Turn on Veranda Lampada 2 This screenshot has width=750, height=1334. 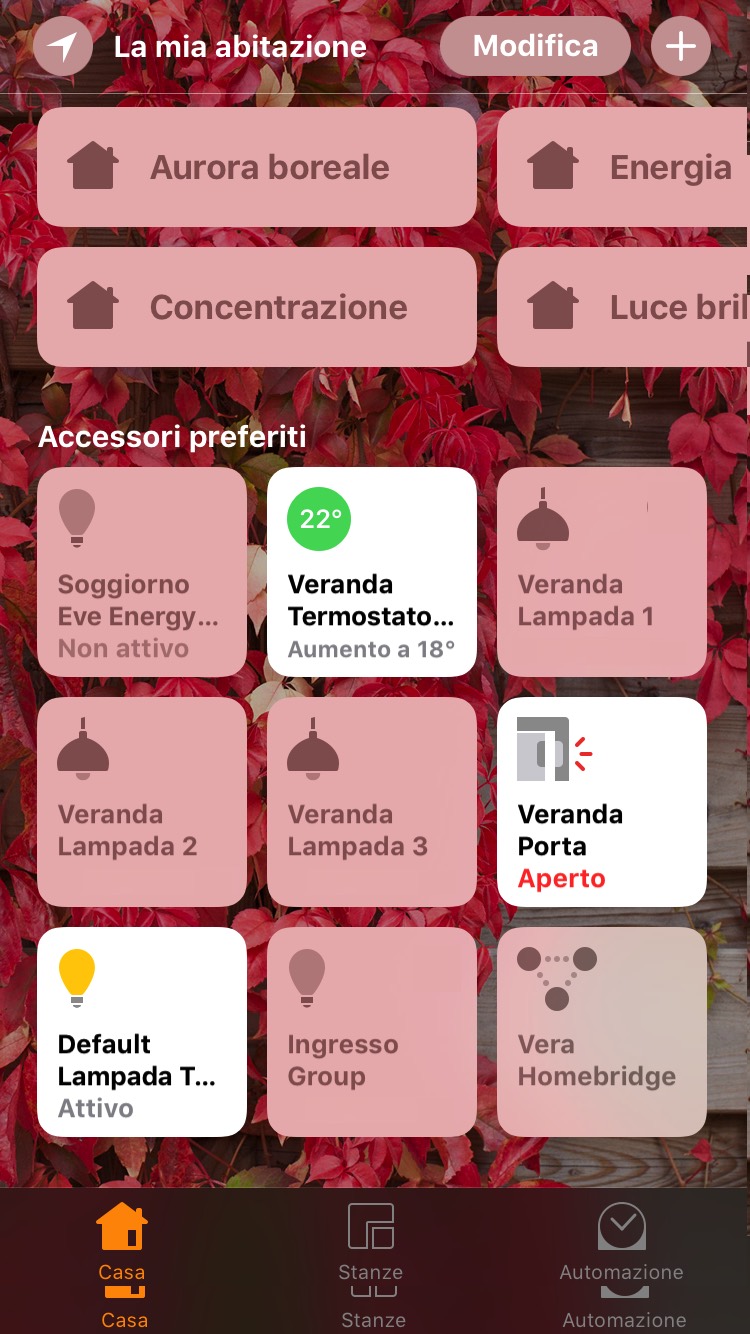point(142,802)
